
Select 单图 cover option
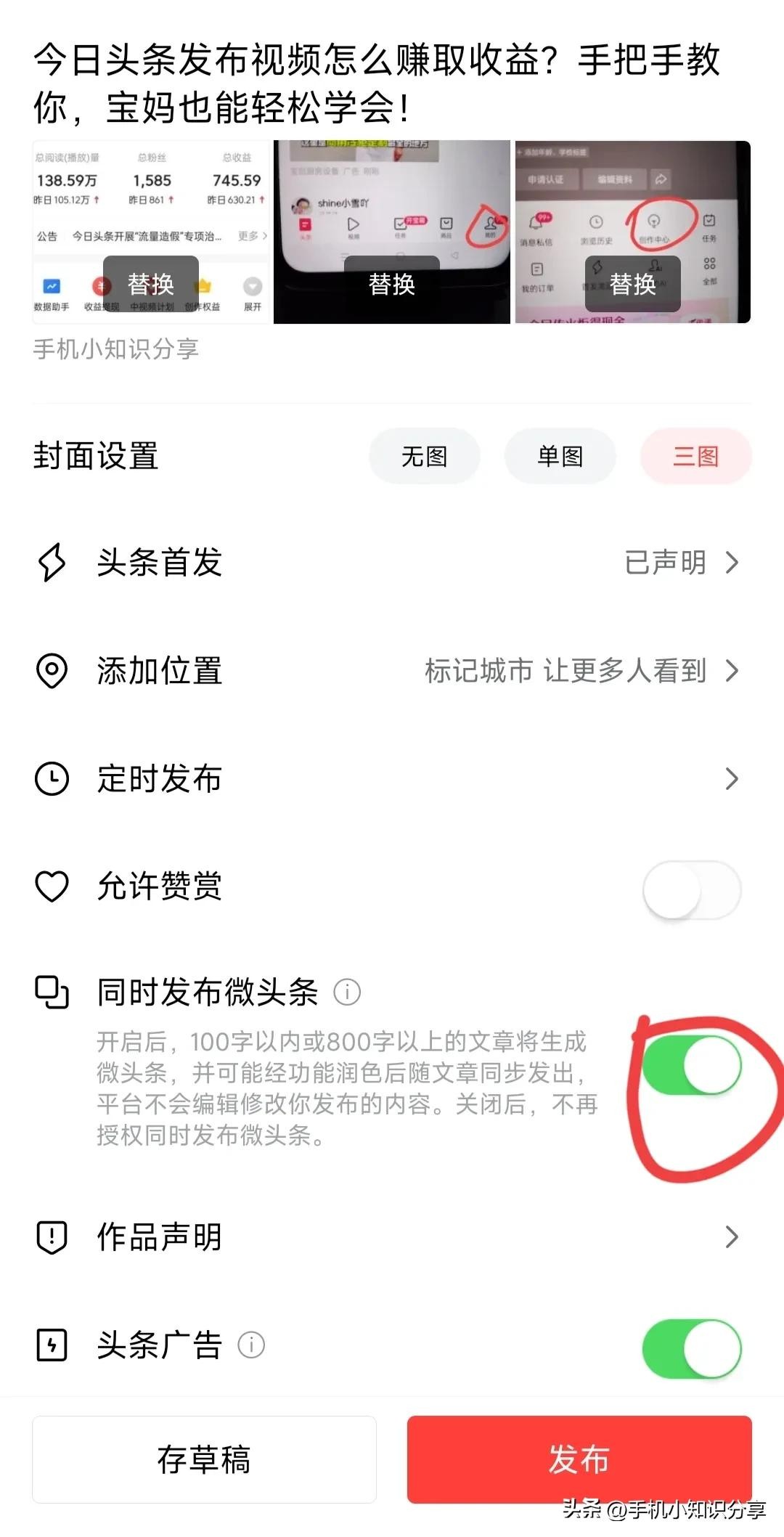(560, 457)
